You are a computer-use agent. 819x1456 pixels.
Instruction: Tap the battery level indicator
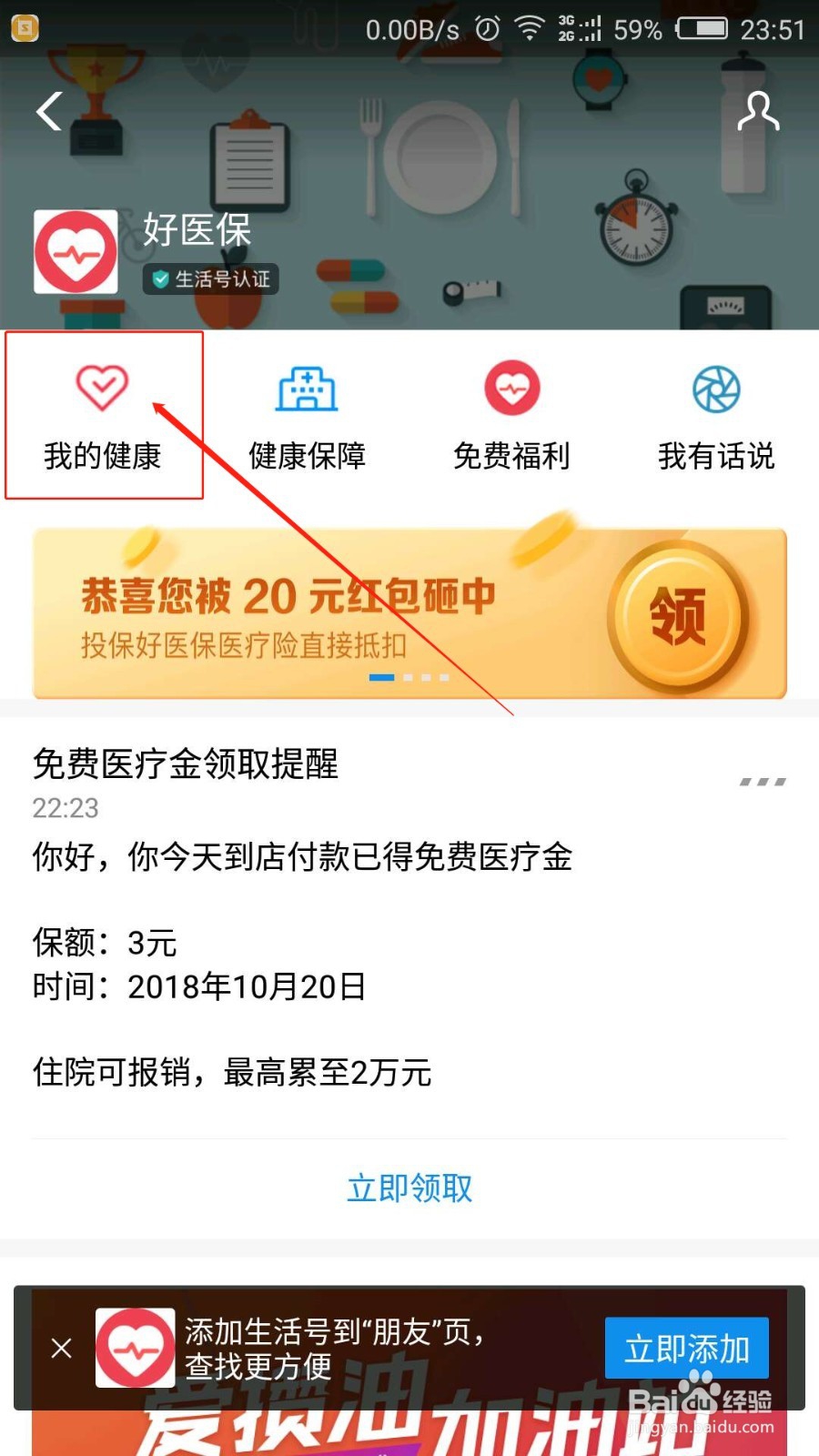(699, 29)
